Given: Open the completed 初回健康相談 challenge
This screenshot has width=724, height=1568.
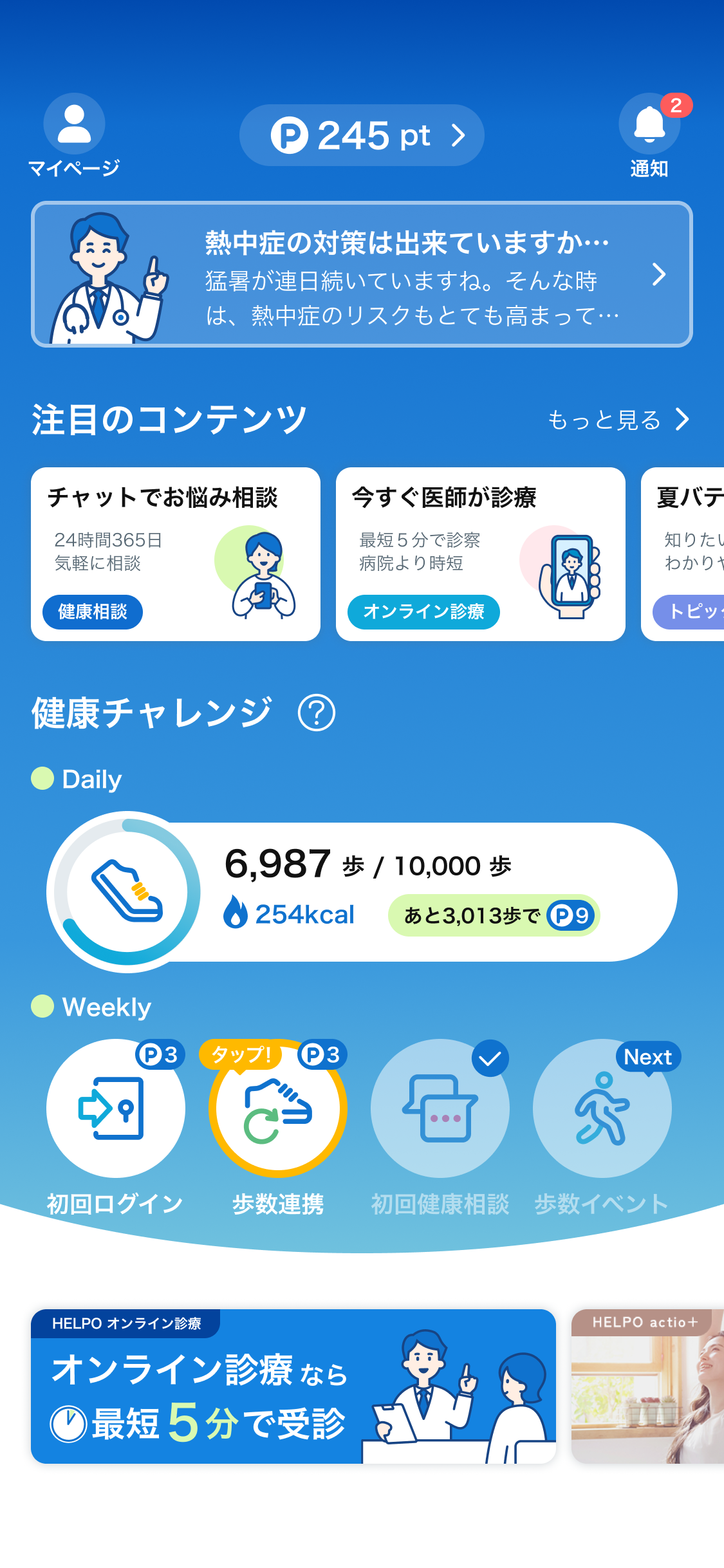Looking at the screenshot, I should (440, 1108).
